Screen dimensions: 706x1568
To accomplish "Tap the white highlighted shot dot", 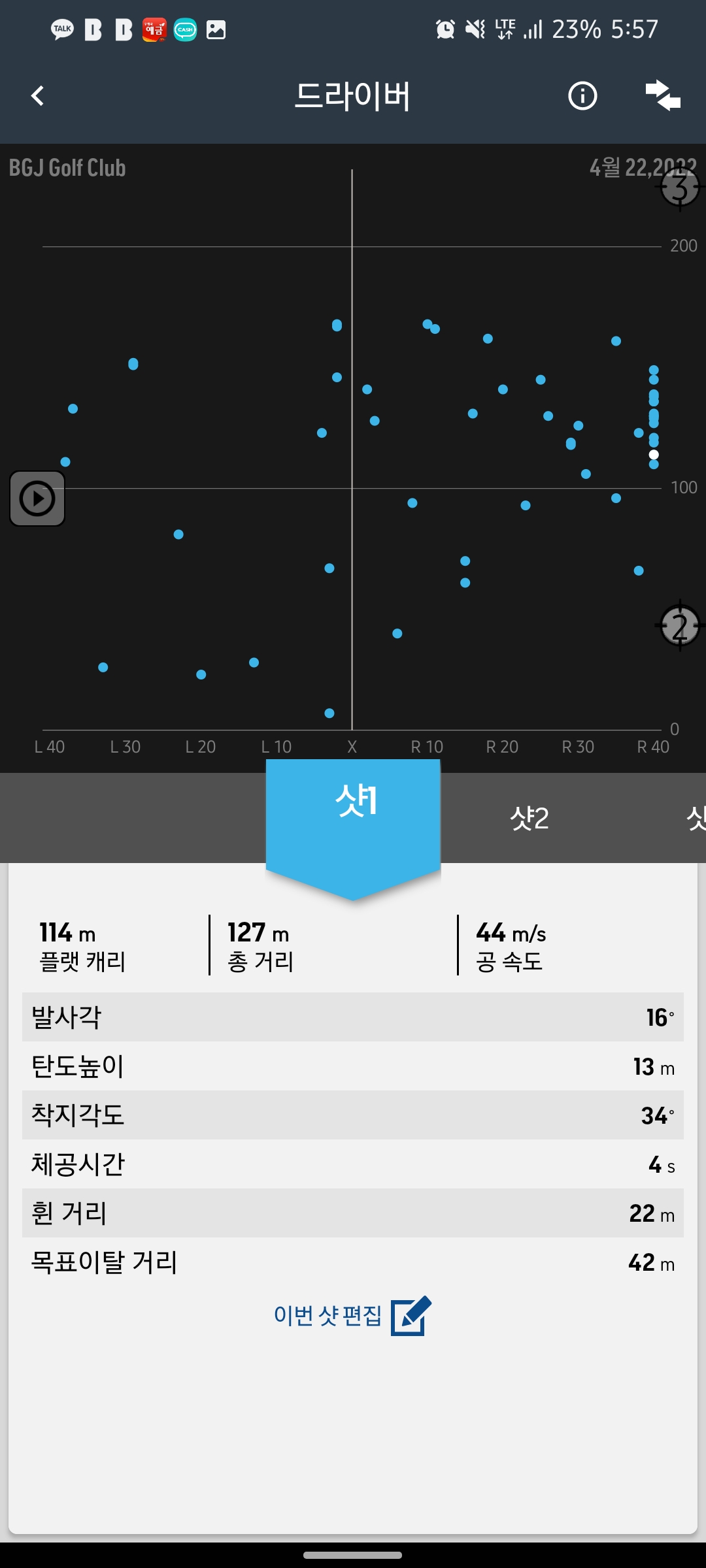I will 654,455.
